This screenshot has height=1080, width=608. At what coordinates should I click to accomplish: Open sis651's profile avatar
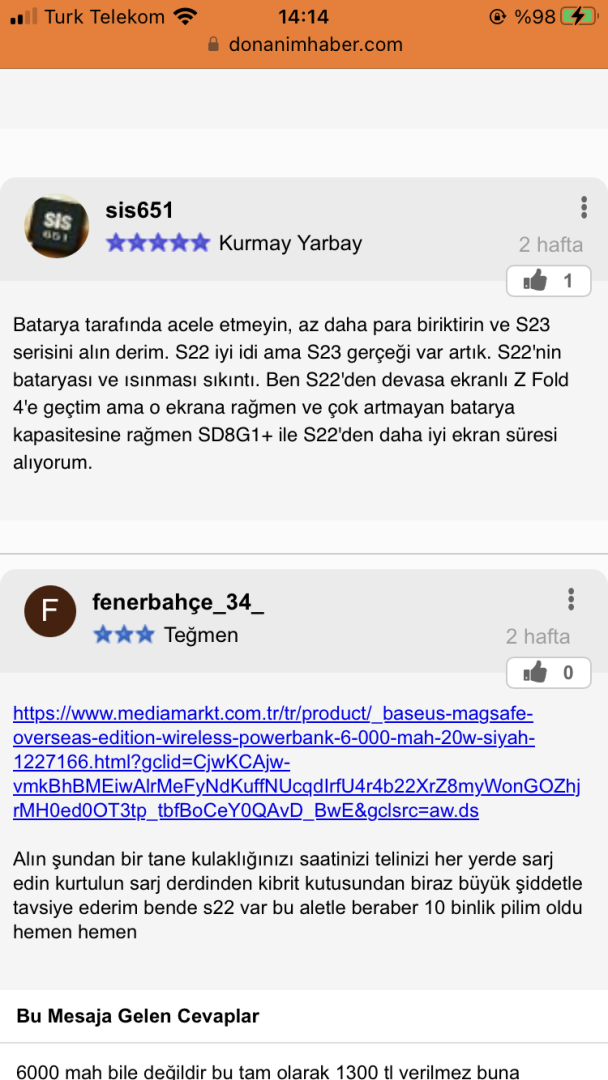[x=56, y=226]
